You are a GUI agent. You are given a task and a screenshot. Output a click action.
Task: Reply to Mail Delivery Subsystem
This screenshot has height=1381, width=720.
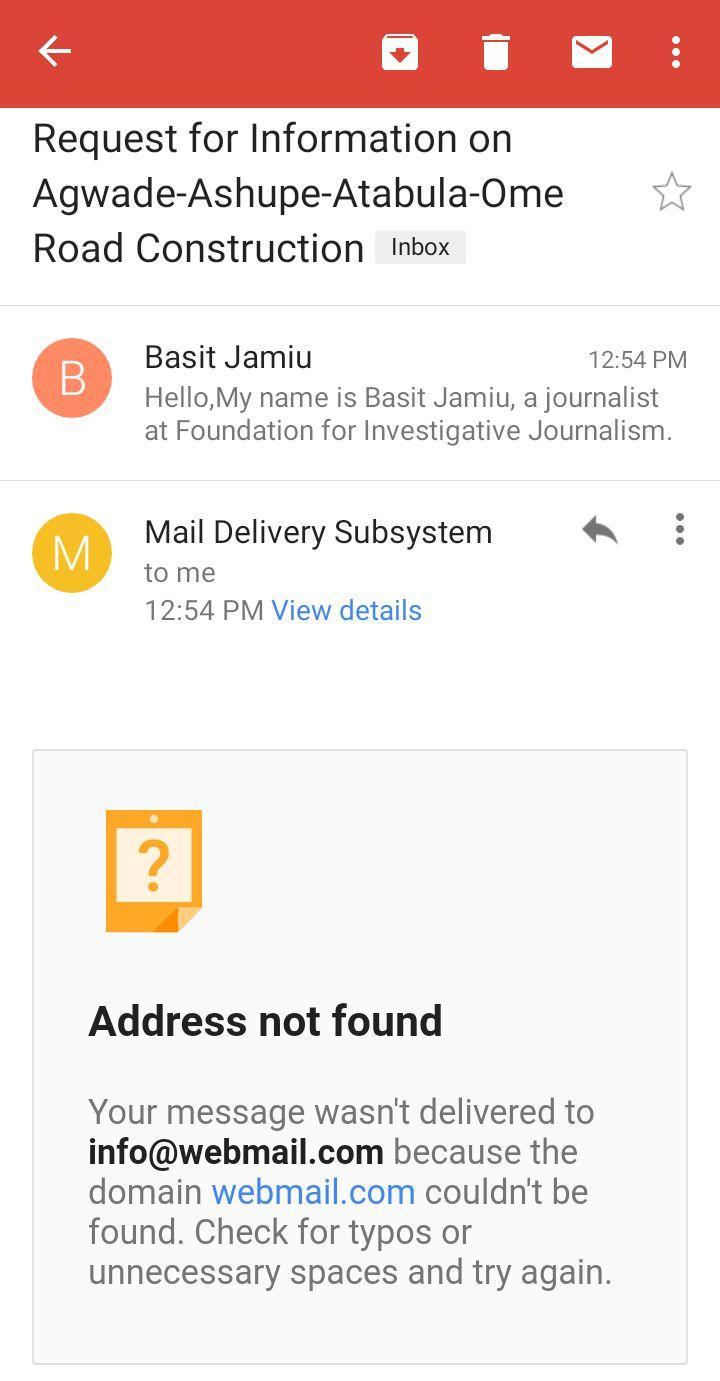[x=600, y=530]
